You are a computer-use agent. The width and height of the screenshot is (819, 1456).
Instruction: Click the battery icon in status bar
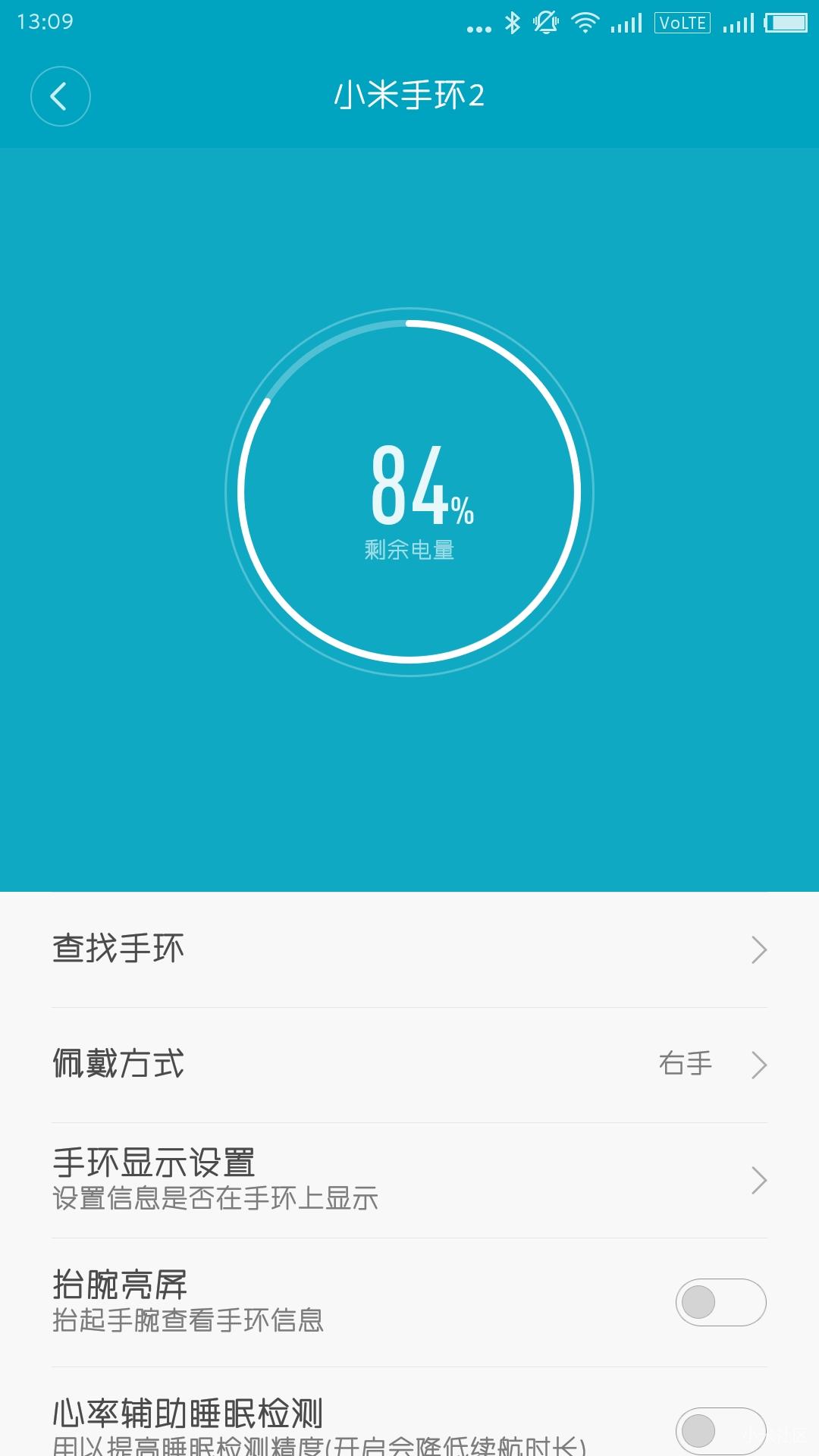785,23
